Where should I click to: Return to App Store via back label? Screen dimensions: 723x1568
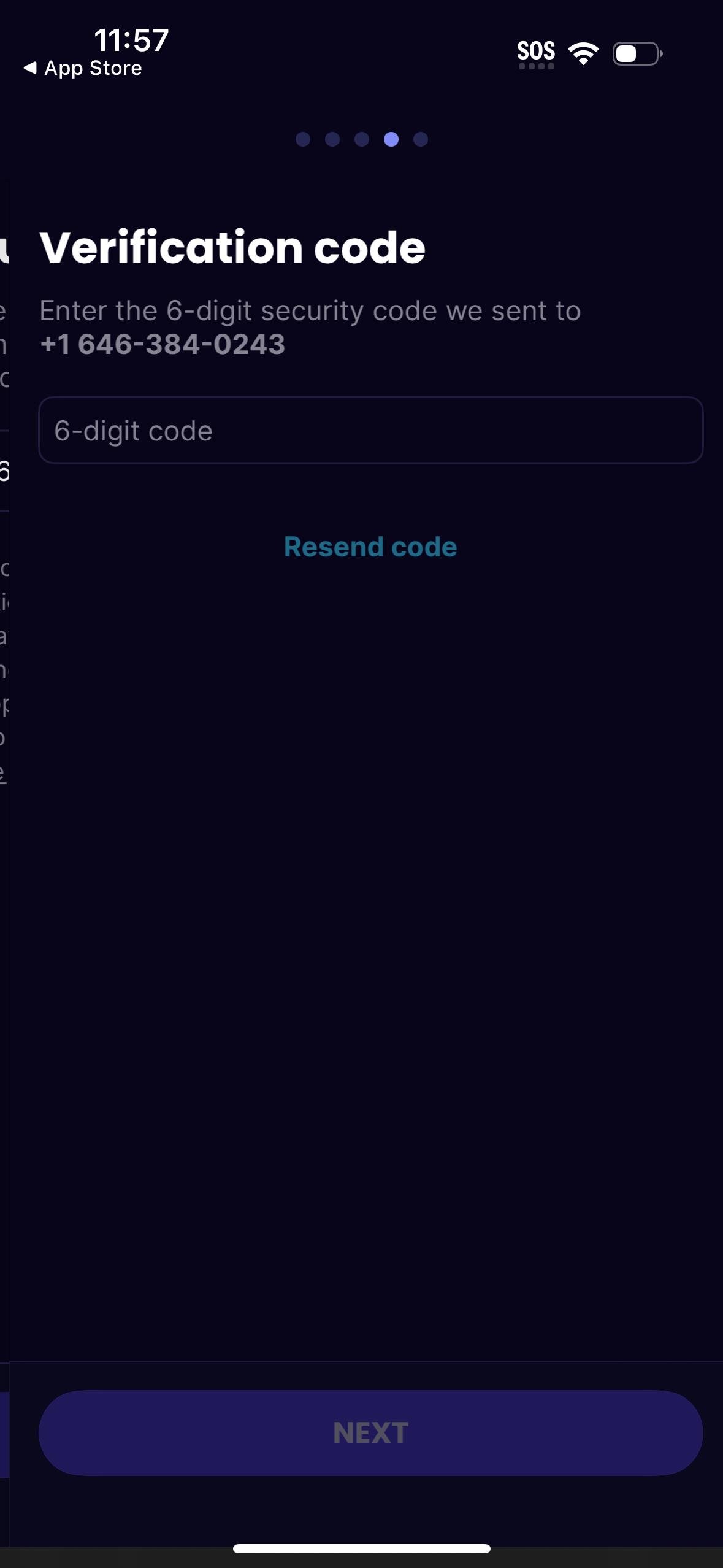(83, 67)
